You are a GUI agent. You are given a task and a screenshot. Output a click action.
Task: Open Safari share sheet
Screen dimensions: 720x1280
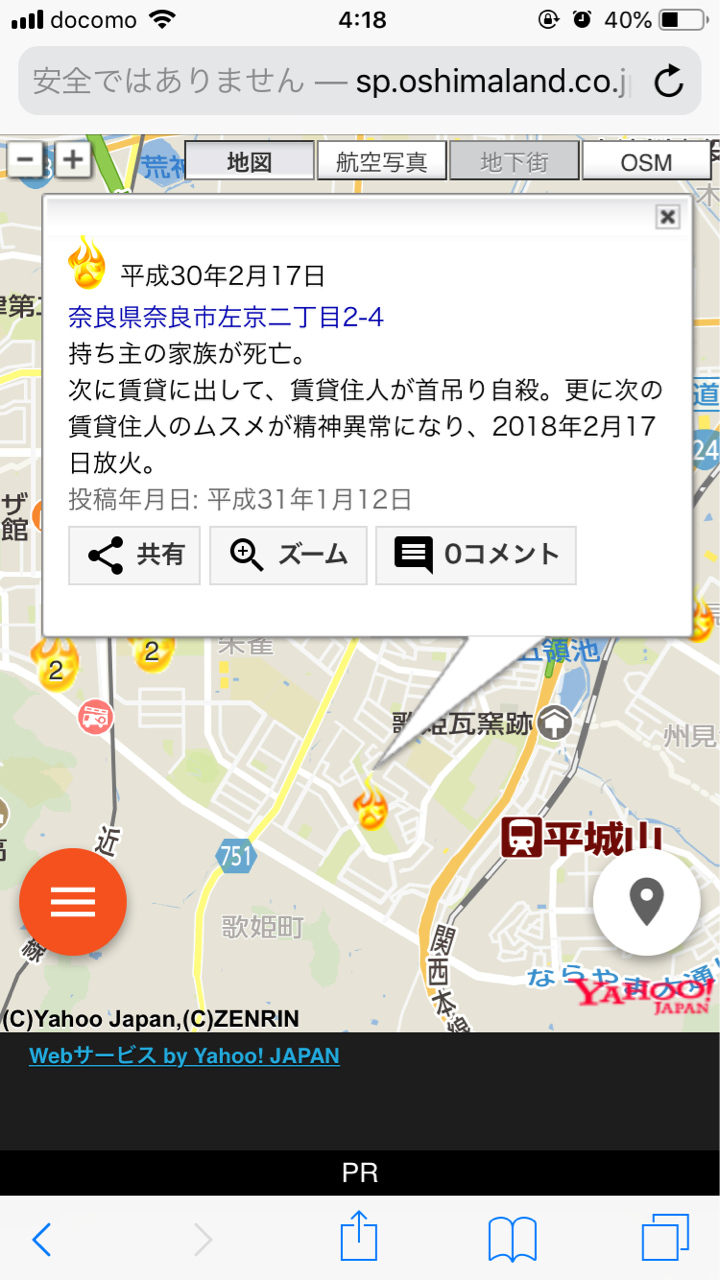(360, 1238)
